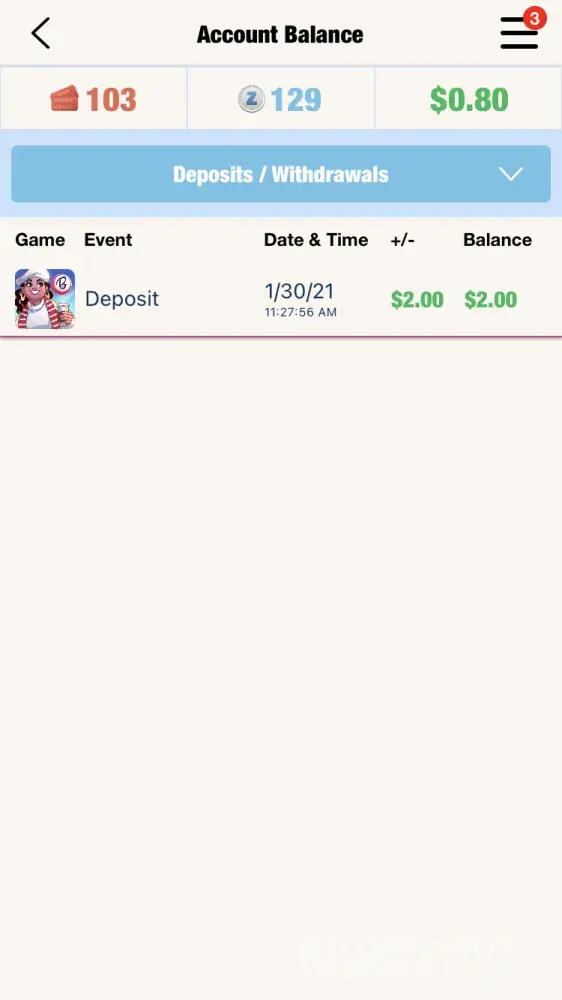Open the Deposit transaction from 1/30/21

pos(281,299)
